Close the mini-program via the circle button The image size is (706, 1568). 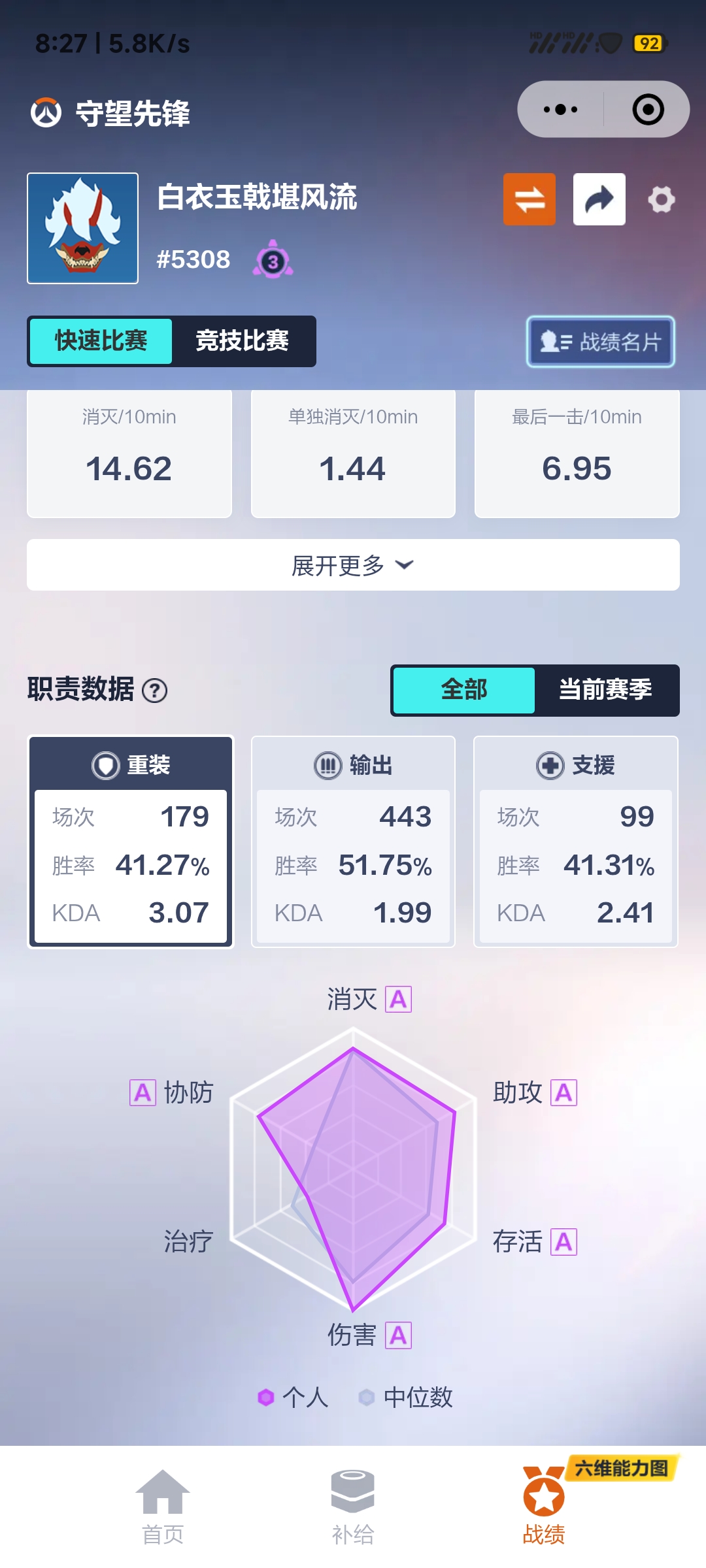coord(648,109)
